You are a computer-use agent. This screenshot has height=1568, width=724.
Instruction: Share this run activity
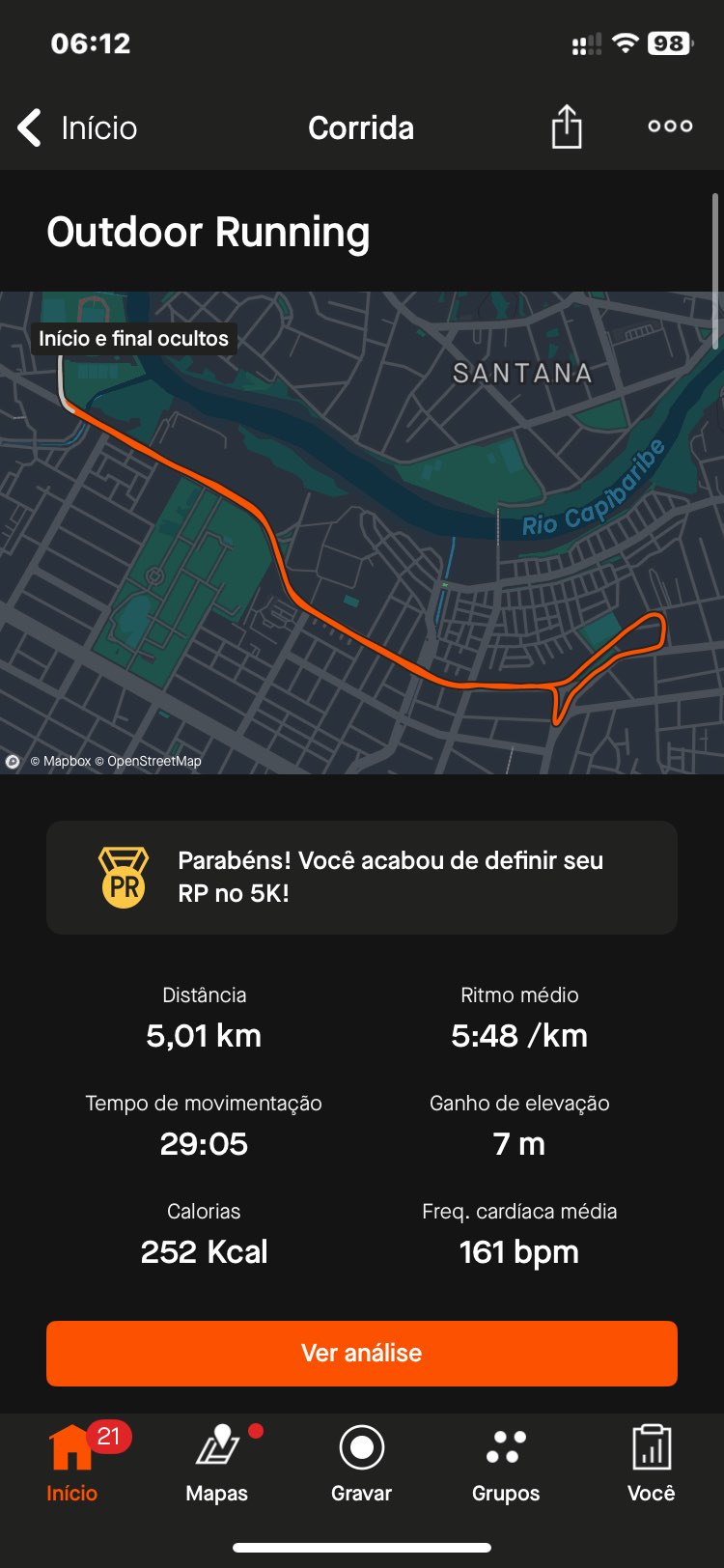[567, 126]
